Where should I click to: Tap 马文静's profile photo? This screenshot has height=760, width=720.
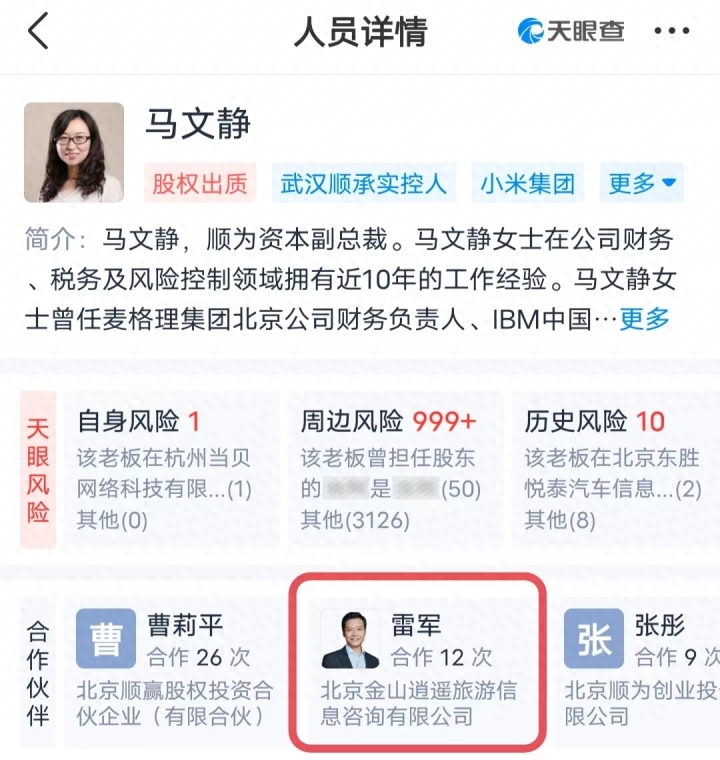click(x=73, y=152)
